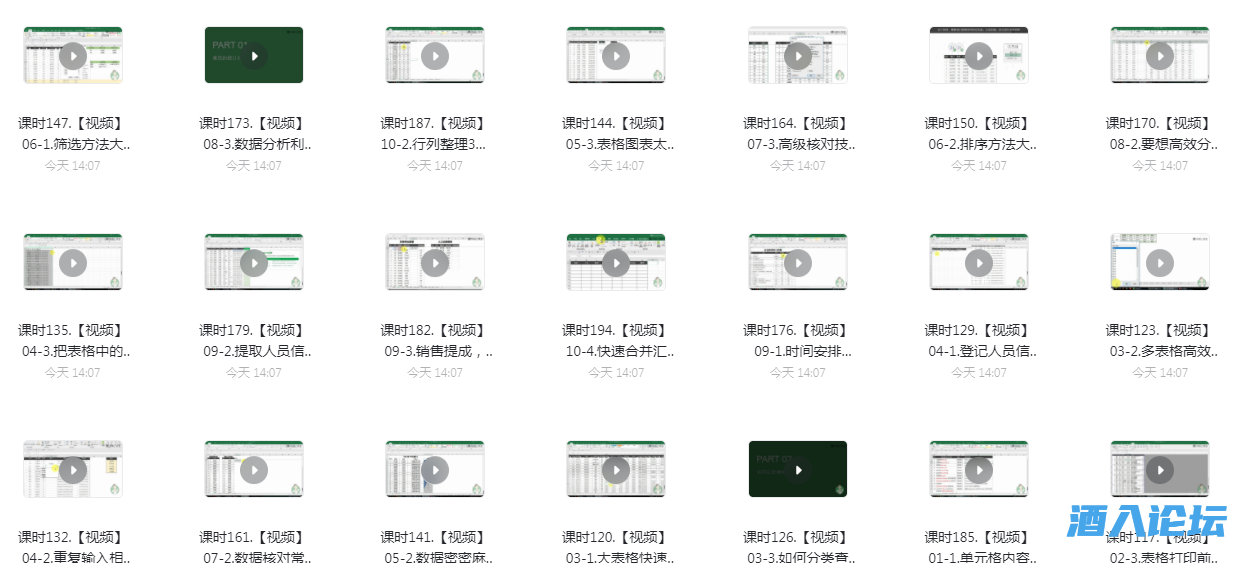Open video 课时164 高级核对技
Viewport: 1241px width, 563px height.
click(x=798, y=56)
